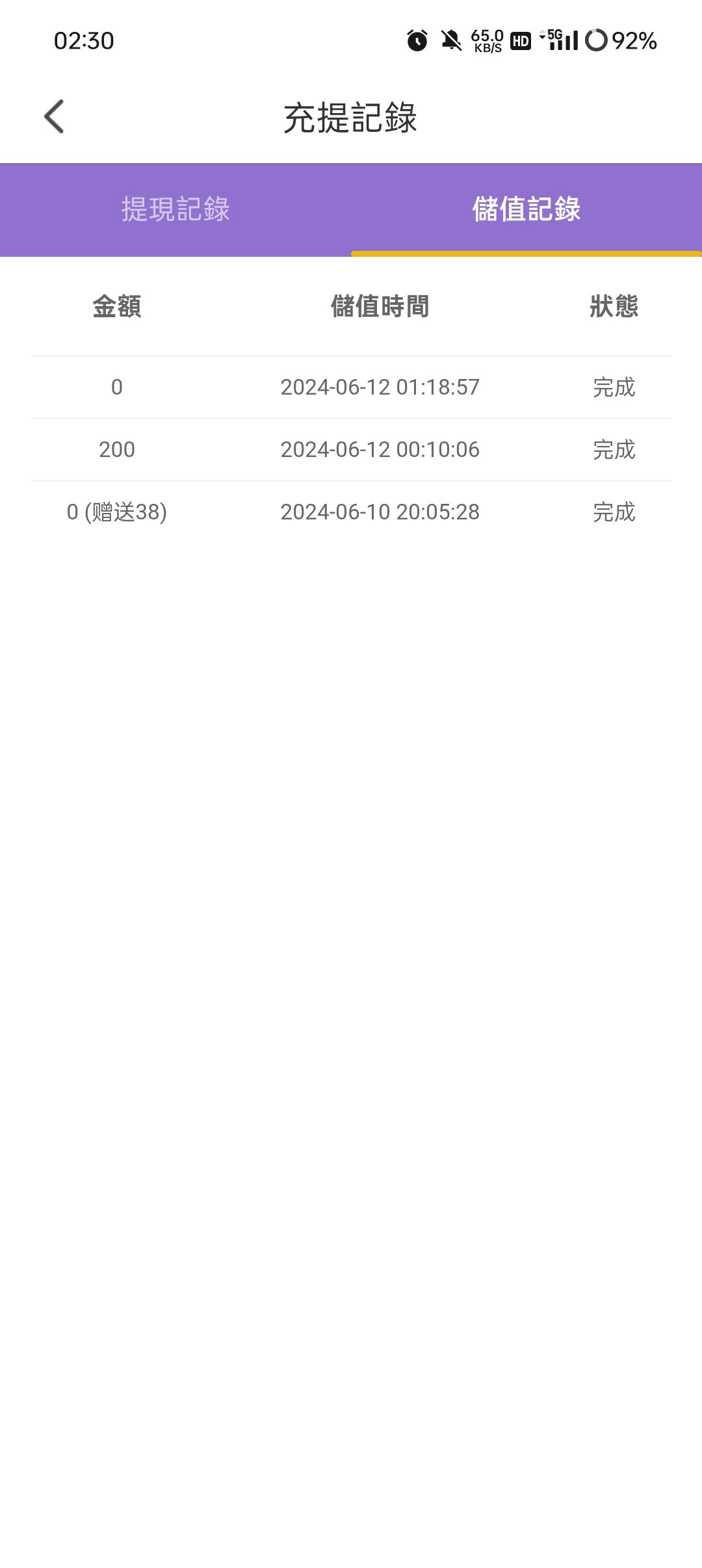Select the record dated 2024-06-12 01:18:57

coord(351,386)
